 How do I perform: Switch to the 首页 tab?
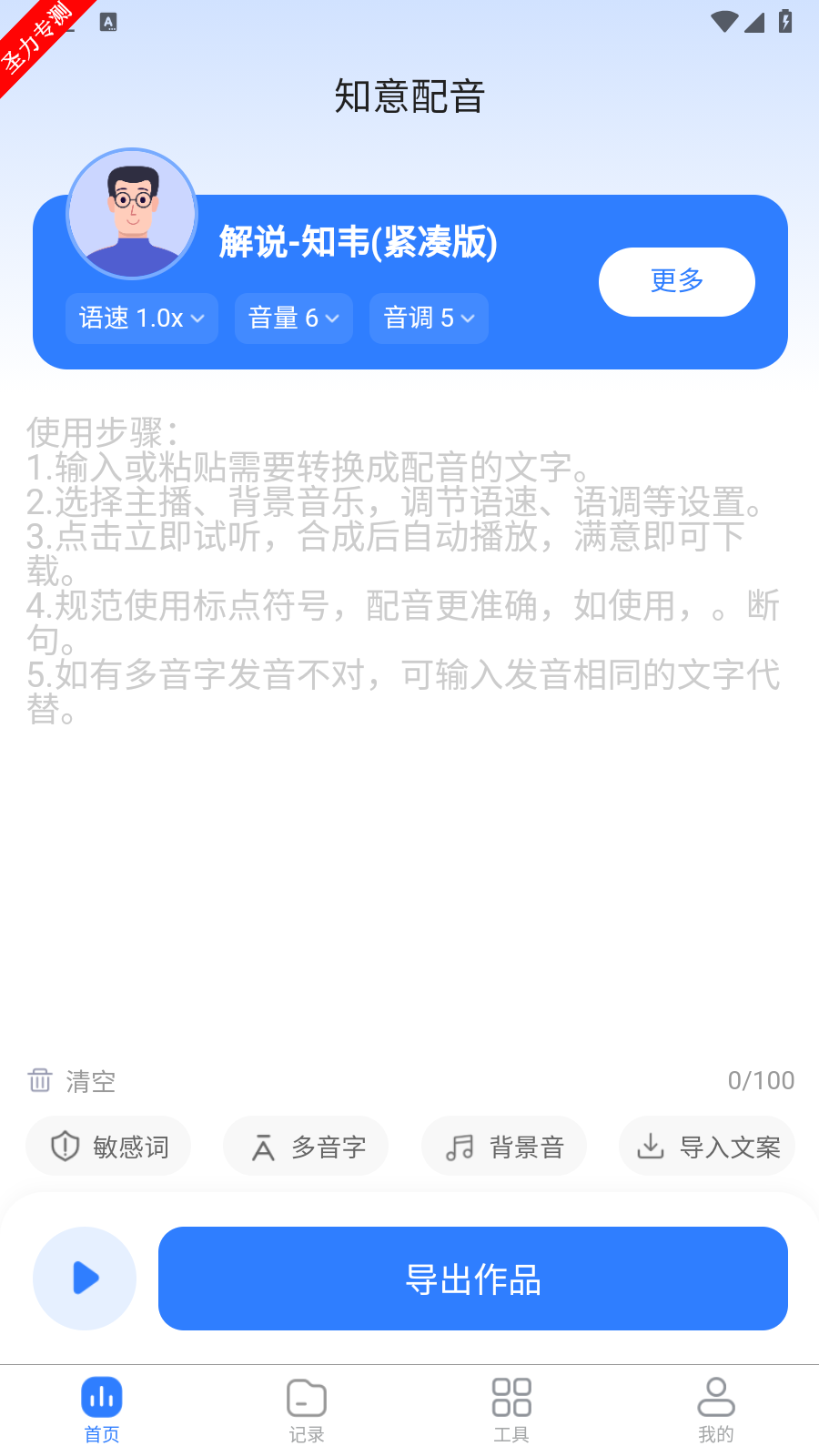pyautogui.click(x=102, y=1410)
